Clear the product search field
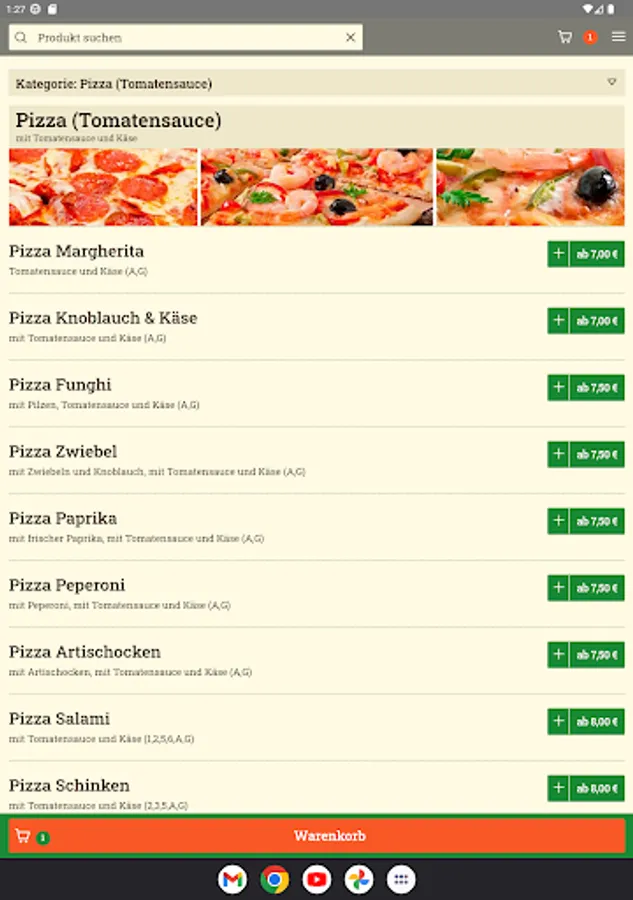Screen dimensions: 633x900 [350, 38]
